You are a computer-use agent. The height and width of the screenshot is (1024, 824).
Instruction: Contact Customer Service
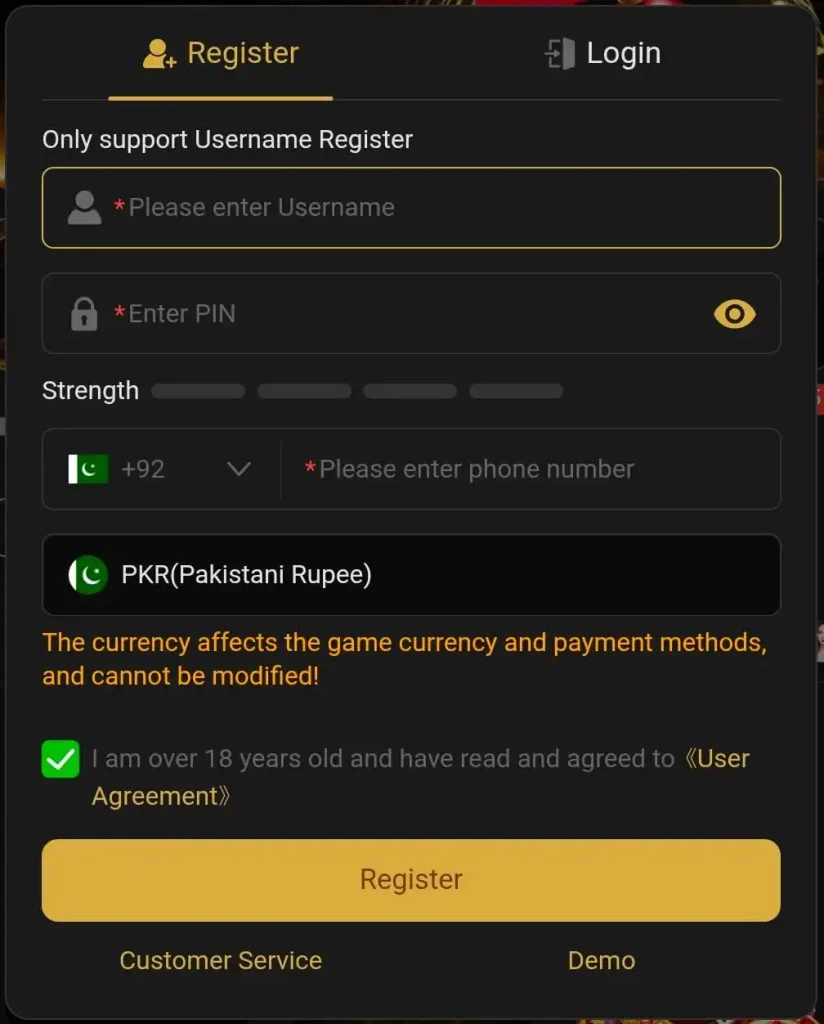pos(221,961)
